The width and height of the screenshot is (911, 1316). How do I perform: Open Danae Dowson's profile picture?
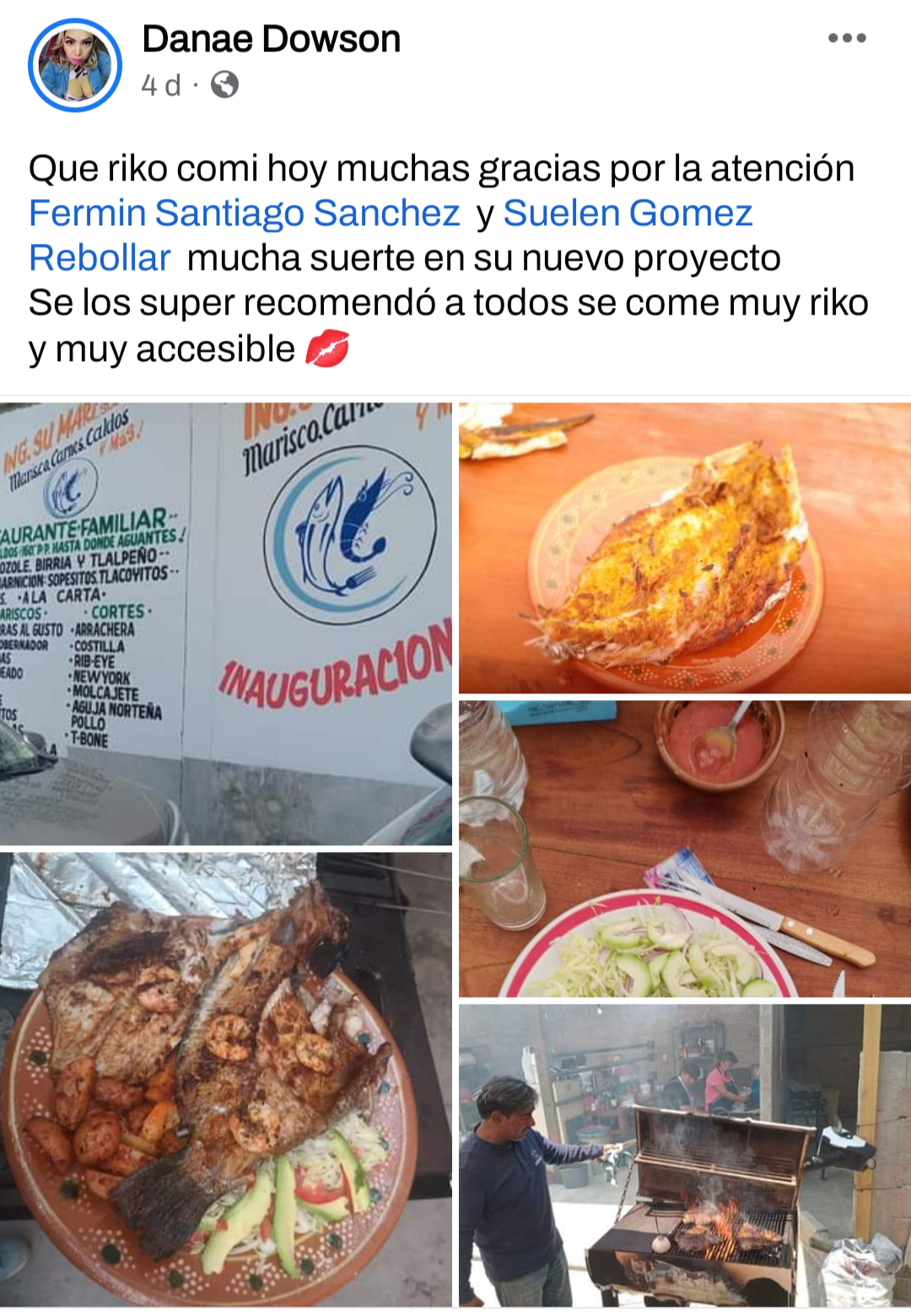(x=75, y=65)
